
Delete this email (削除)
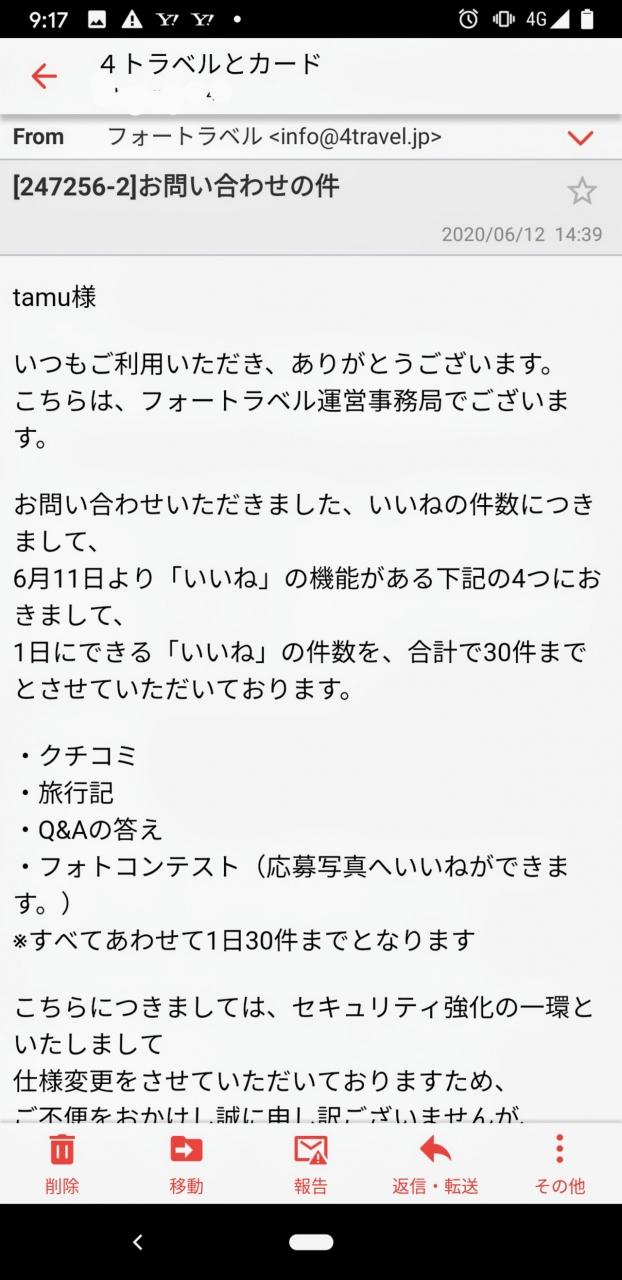pos(62,1164)
